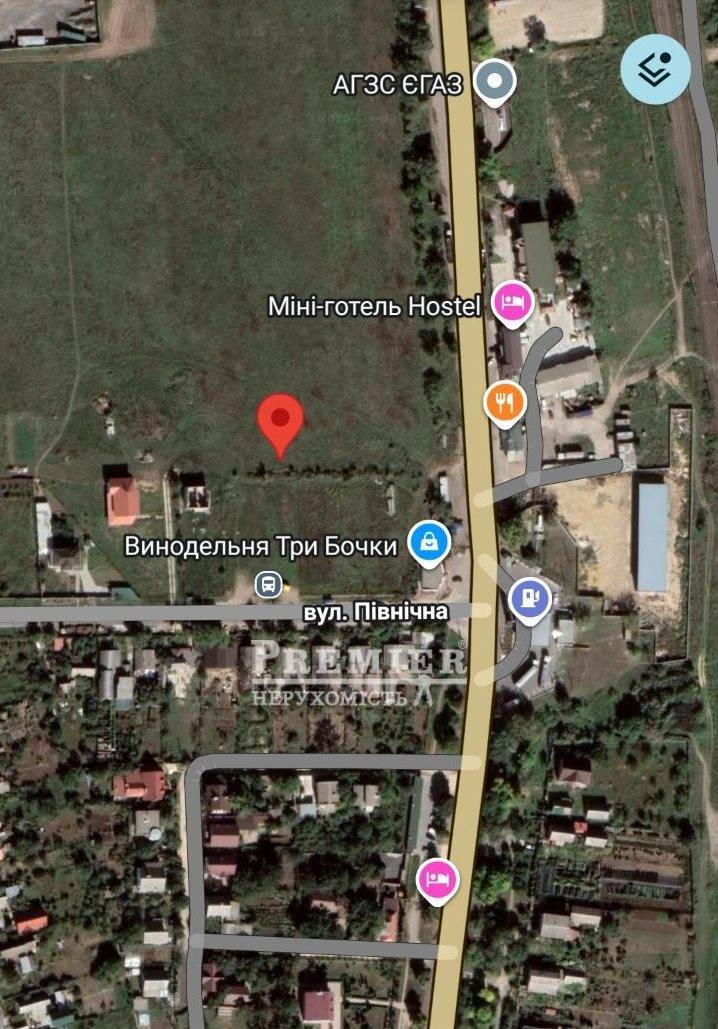Viewport: 718px width, 1029px height.
Task: Tap the orange restaurant marker
Action: [505, 401]
